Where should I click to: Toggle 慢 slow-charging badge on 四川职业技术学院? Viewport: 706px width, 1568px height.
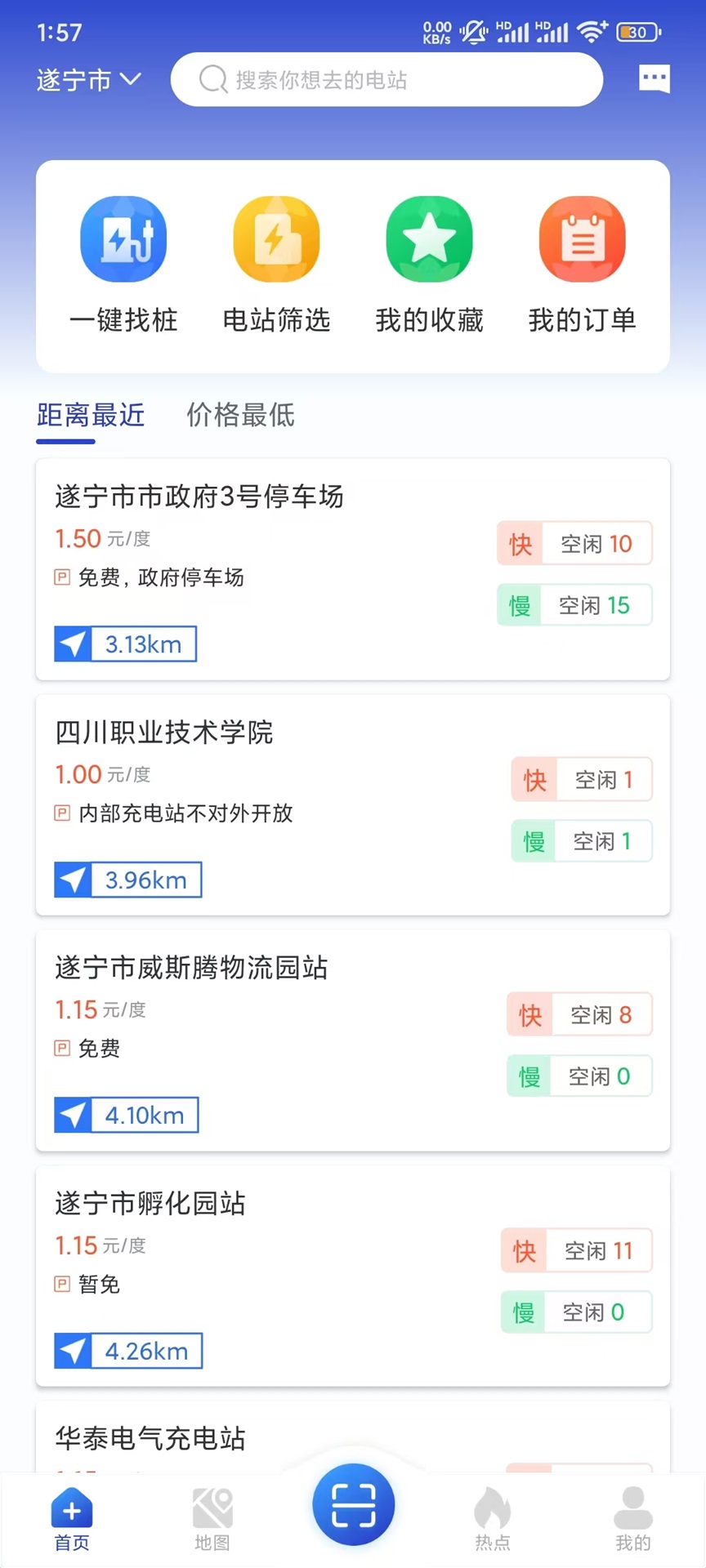pos(581,840)
